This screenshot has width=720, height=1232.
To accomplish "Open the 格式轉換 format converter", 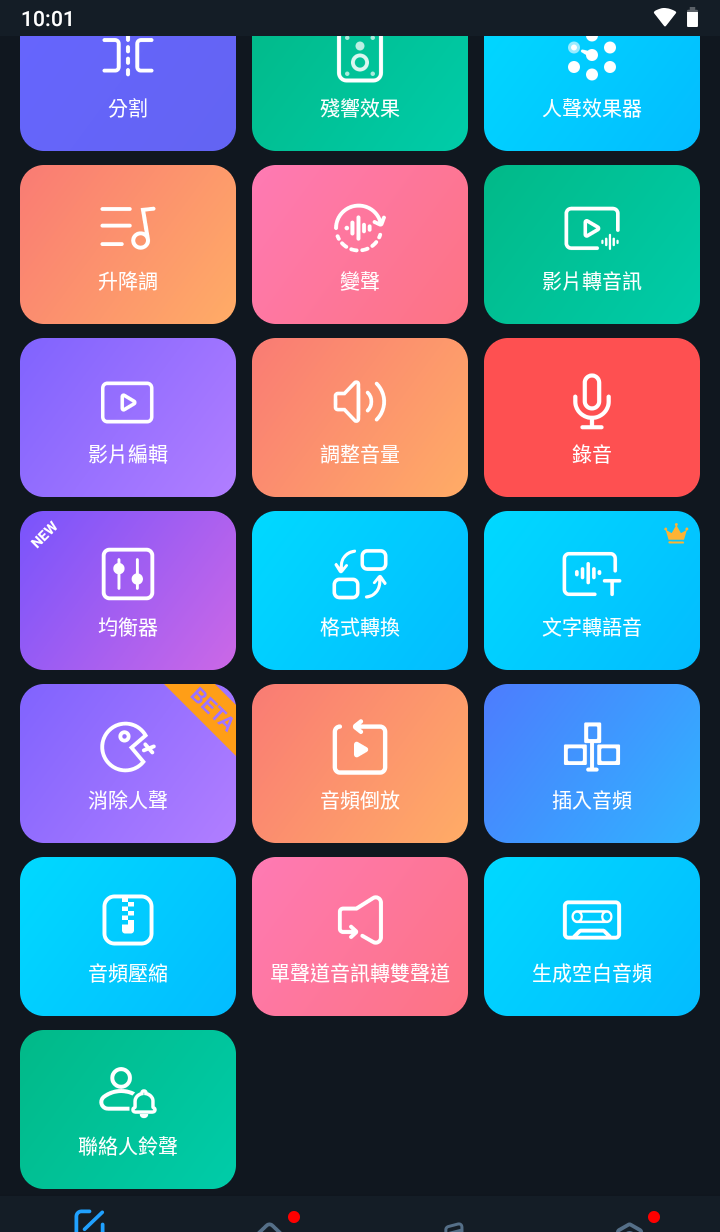I will point(359,590).
